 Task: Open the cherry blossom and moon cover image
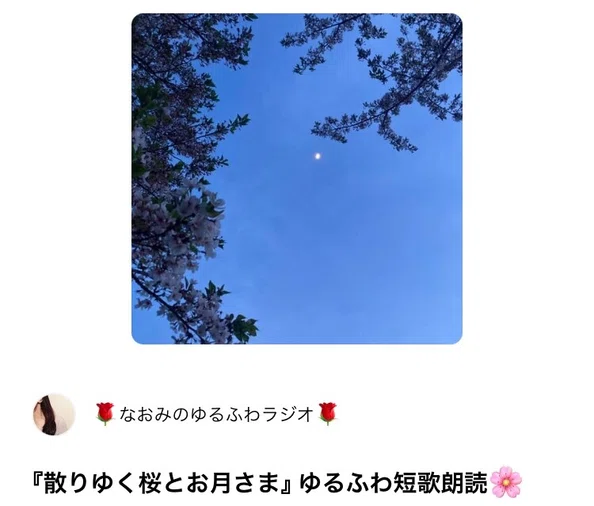click(297, 178)
